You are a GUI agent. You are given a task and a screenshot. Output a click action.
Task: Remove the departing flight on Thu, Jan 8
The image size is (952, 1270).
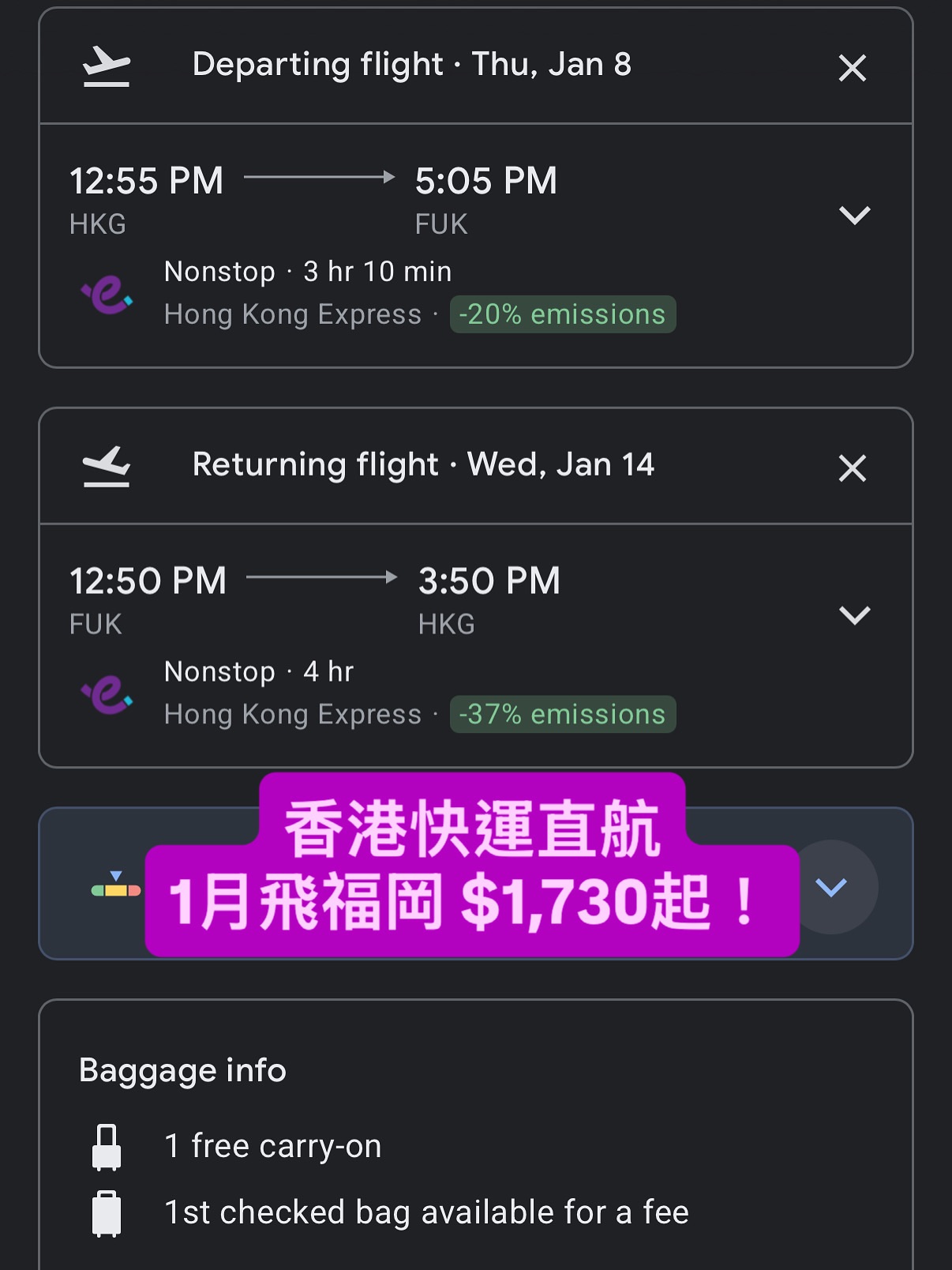[853, 68]
